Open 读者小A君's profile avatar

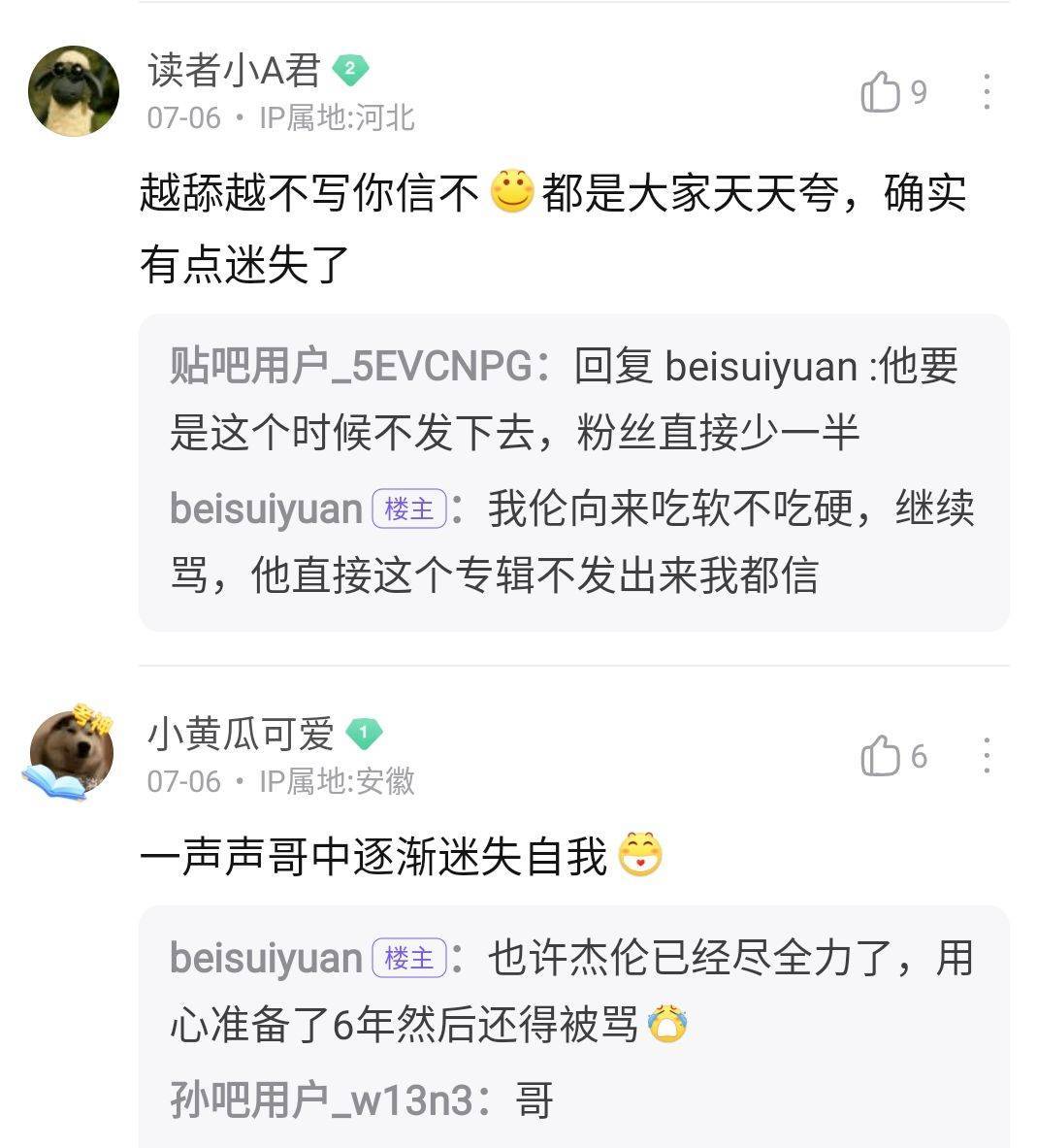74,91
